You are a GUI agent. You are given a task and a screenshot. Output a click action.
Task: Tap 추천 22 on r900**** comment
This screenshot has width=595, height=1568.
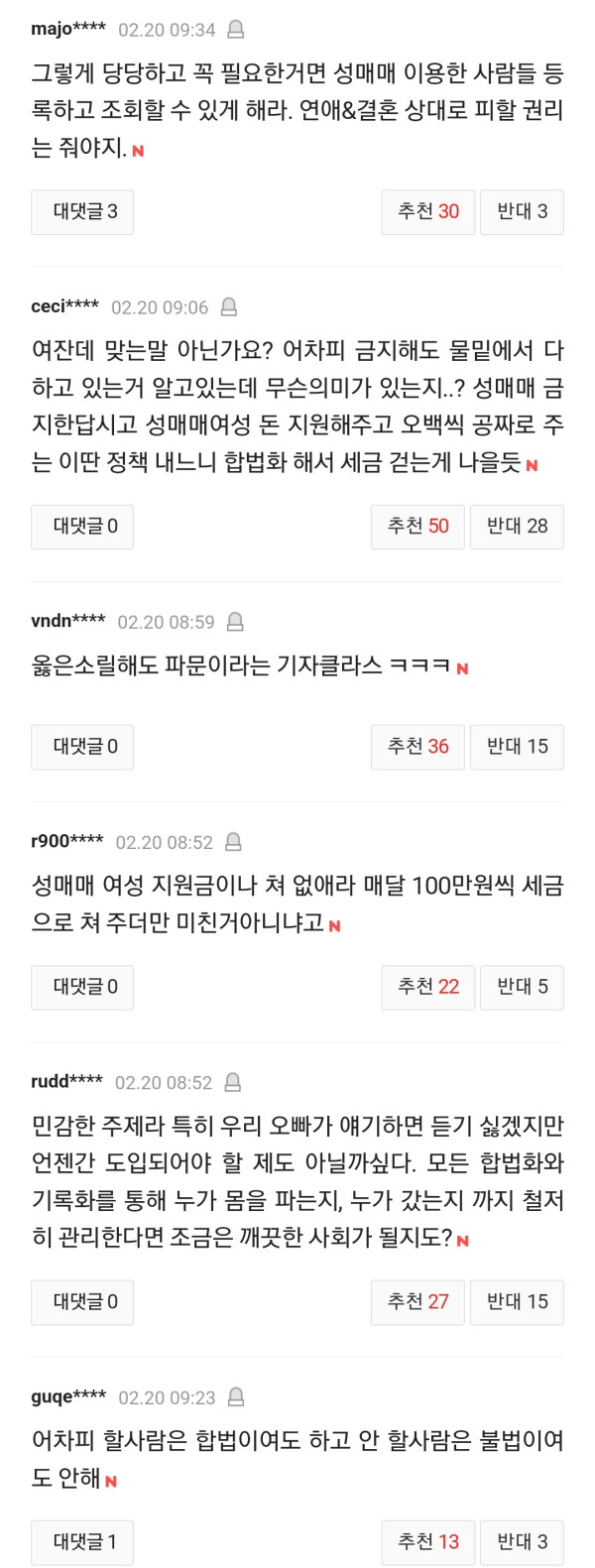(x=428, y=987)
